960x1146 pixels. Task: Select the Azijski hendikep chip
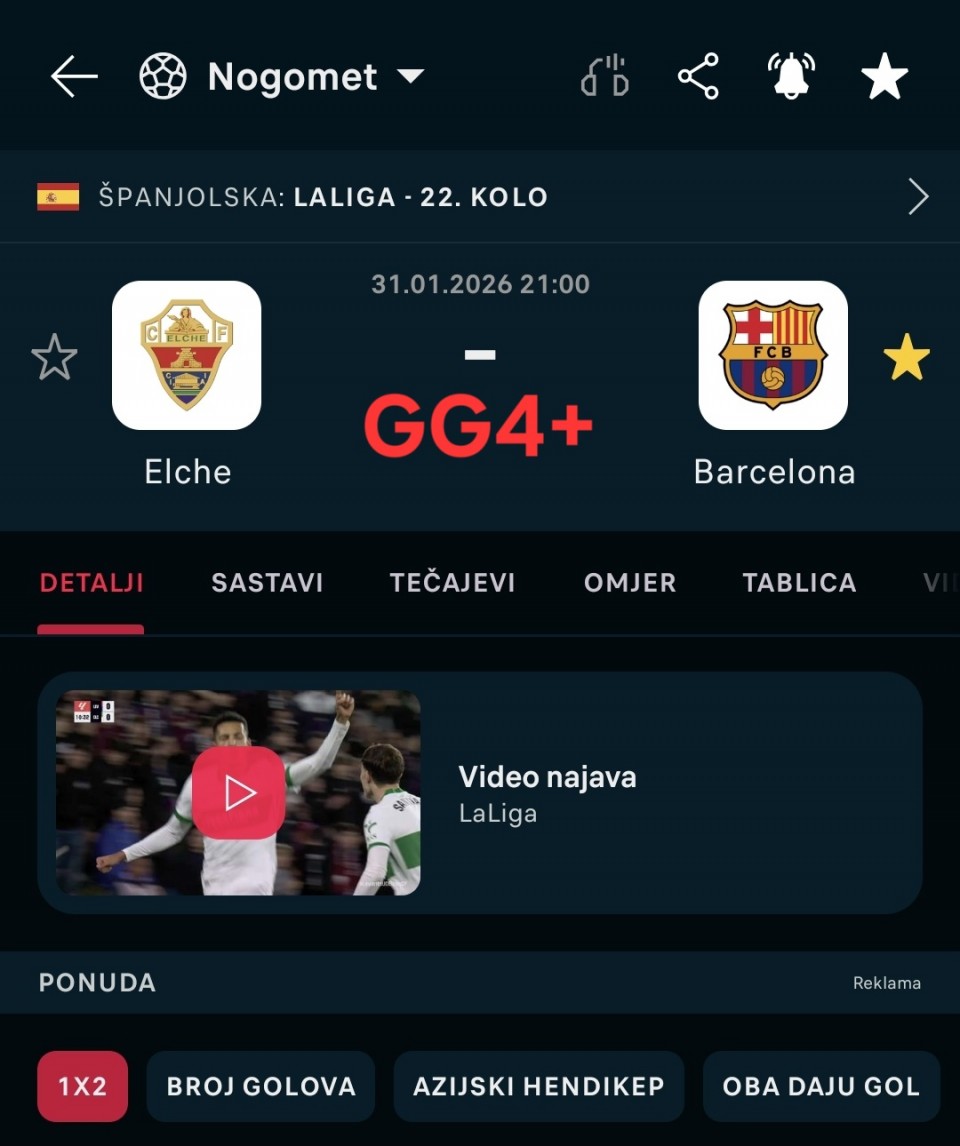539,1087
